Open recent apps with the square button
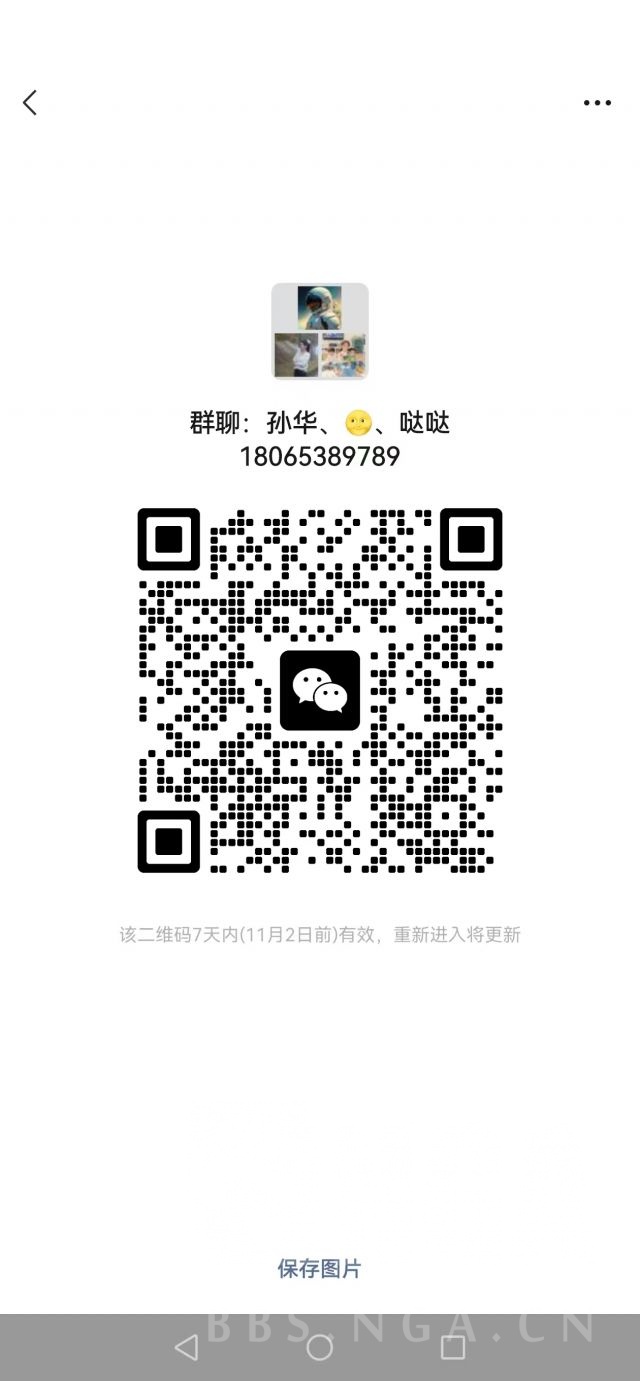The height and width of the screenshot is (1381, 640). point(453,1347)
